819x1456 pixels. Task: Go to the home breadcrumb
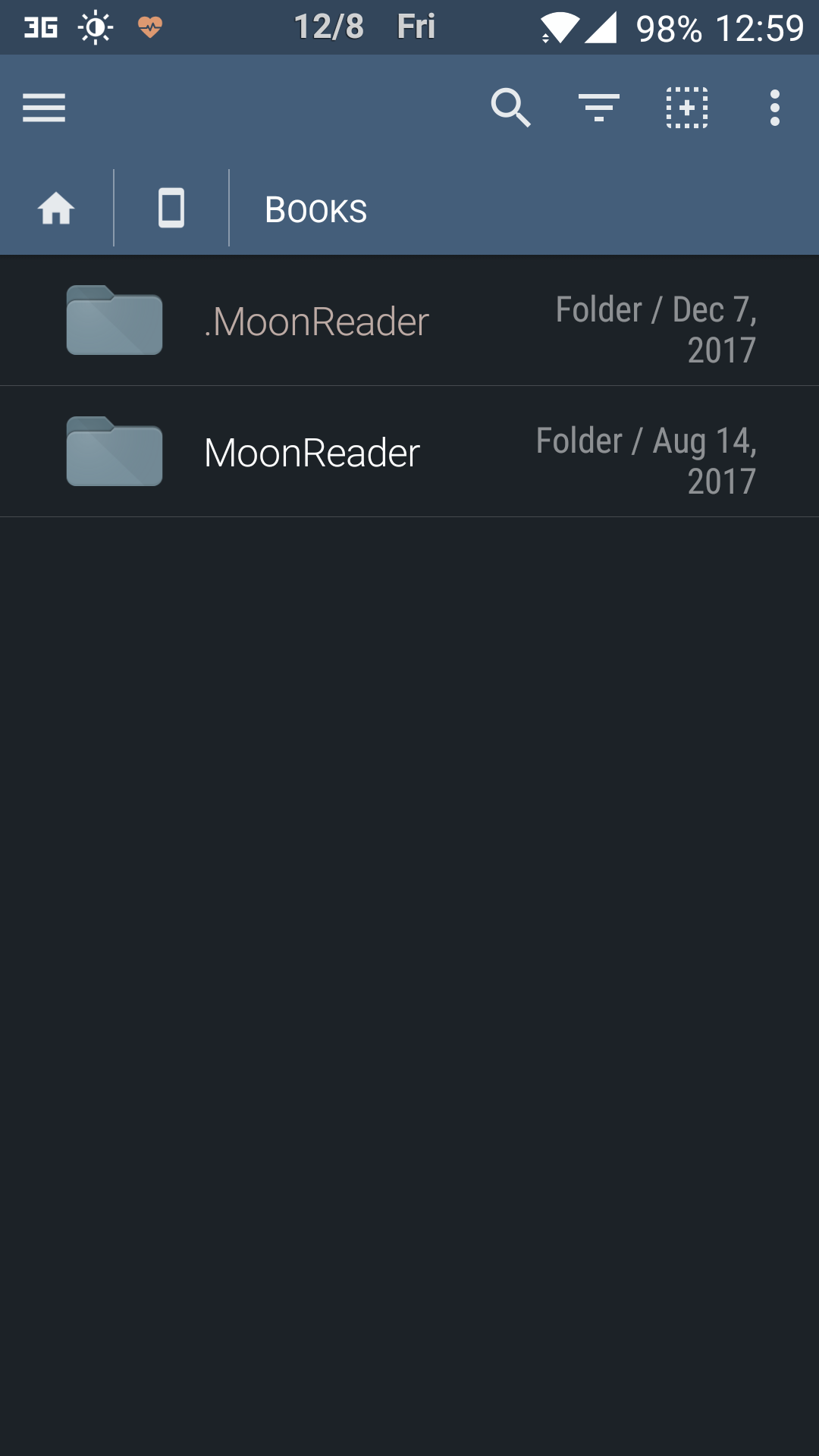pyautogui.click(x=56, y=209)
